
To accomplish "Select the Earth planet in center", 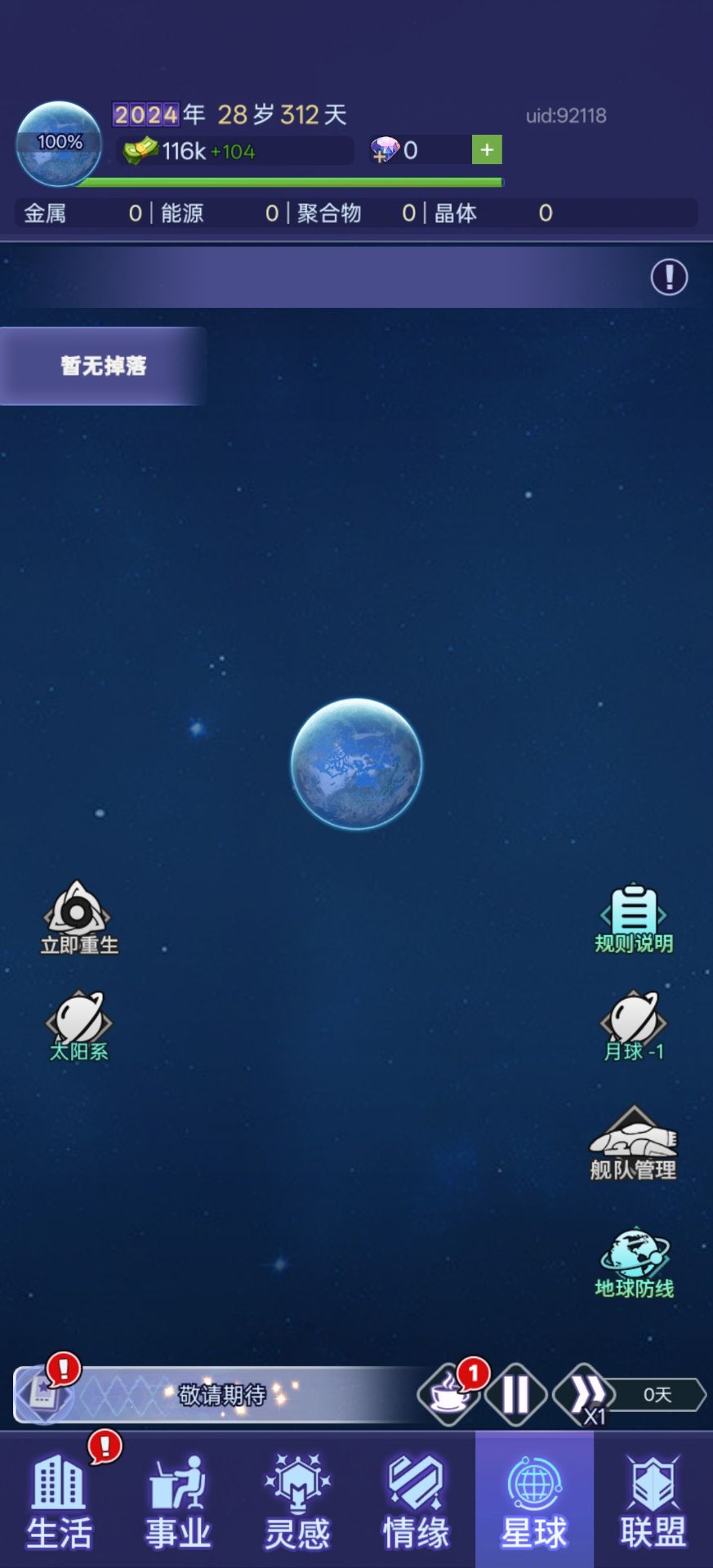I will [357, 764].
